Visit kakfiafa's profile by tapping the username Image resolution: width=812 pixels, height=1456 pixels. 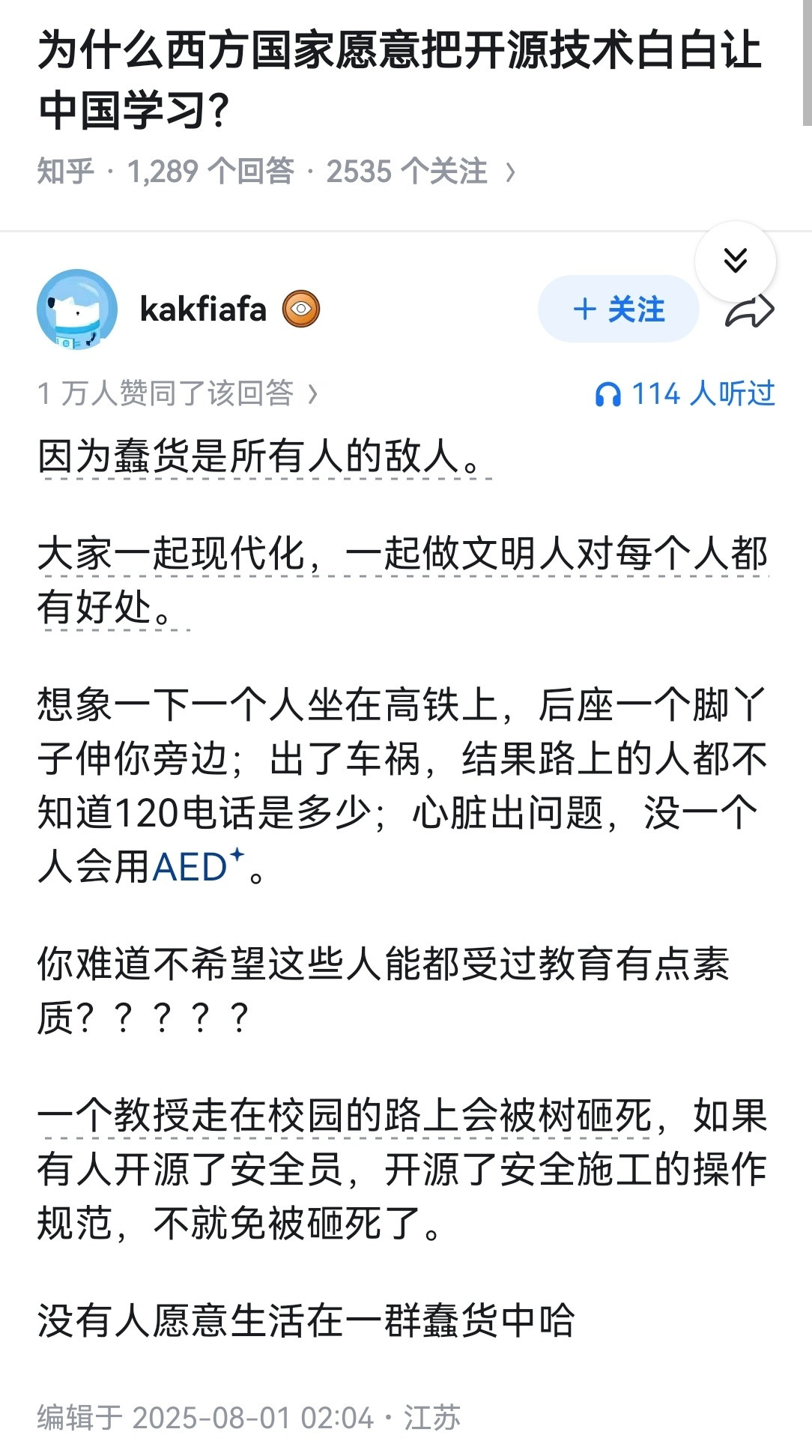coord(202,307)
